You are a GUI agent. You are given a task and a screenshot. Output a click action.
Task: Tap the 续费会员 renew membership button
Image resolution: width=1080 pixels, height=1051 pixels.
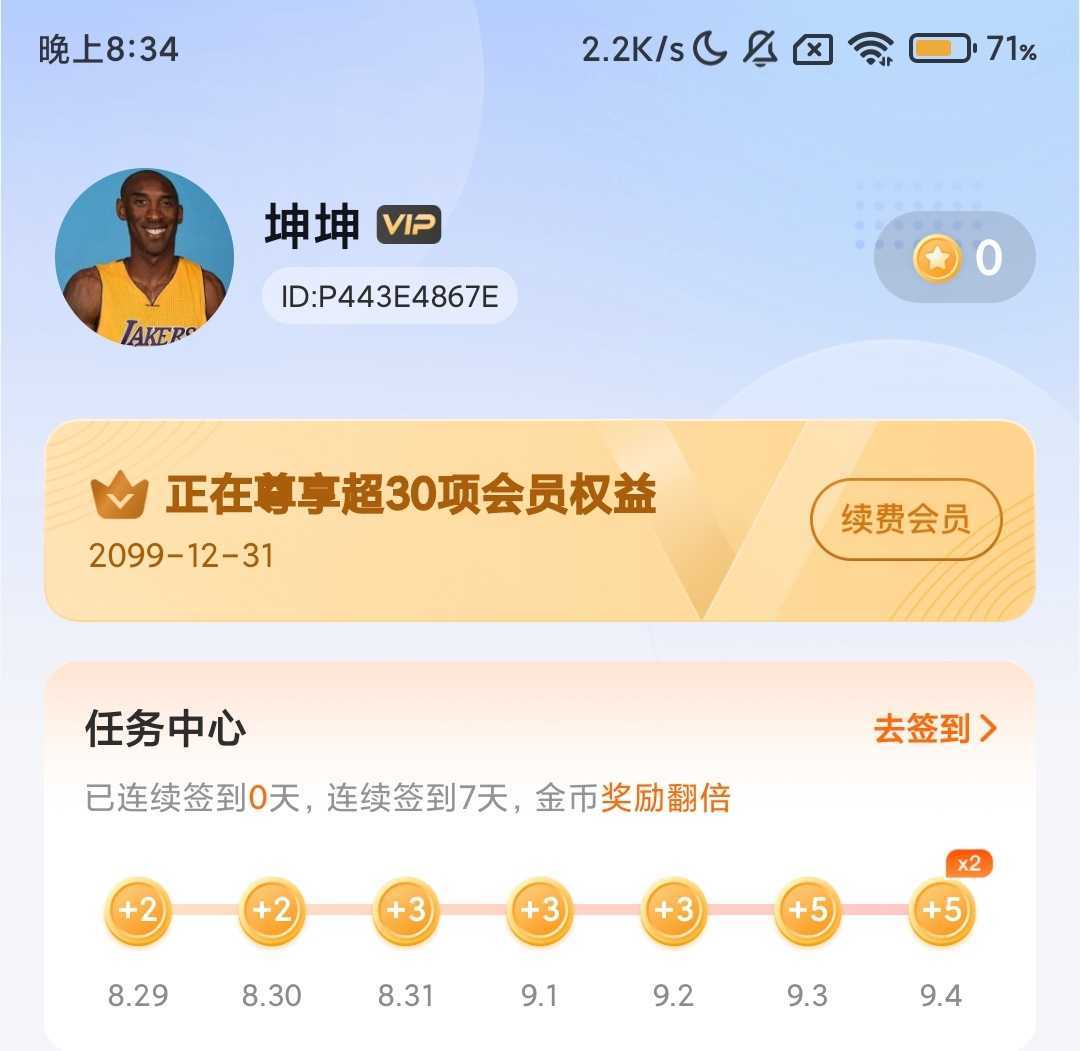pyautogui.click(x=905, y=520)
